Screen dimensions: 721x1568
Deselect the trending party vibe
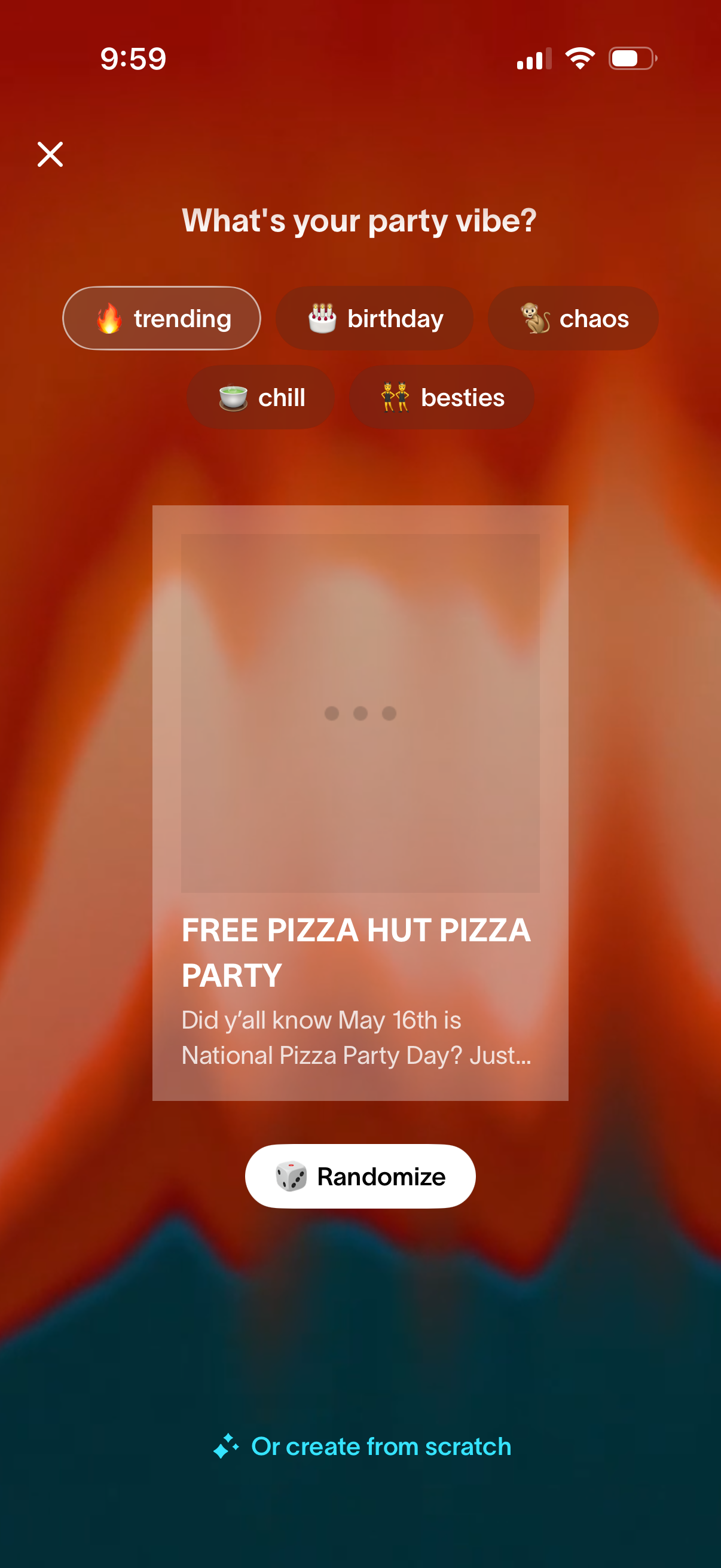[161, 318]
